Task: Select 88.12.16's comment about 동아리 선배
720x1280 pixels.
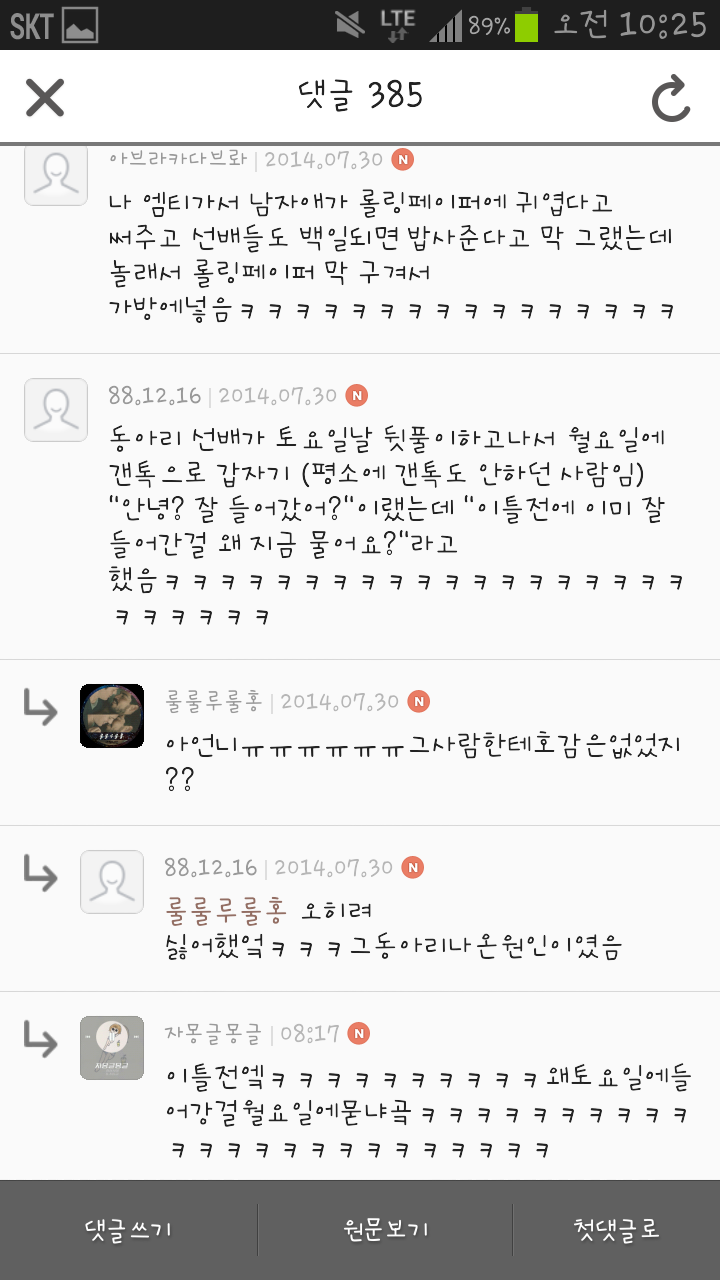Action: coord(360,506)
